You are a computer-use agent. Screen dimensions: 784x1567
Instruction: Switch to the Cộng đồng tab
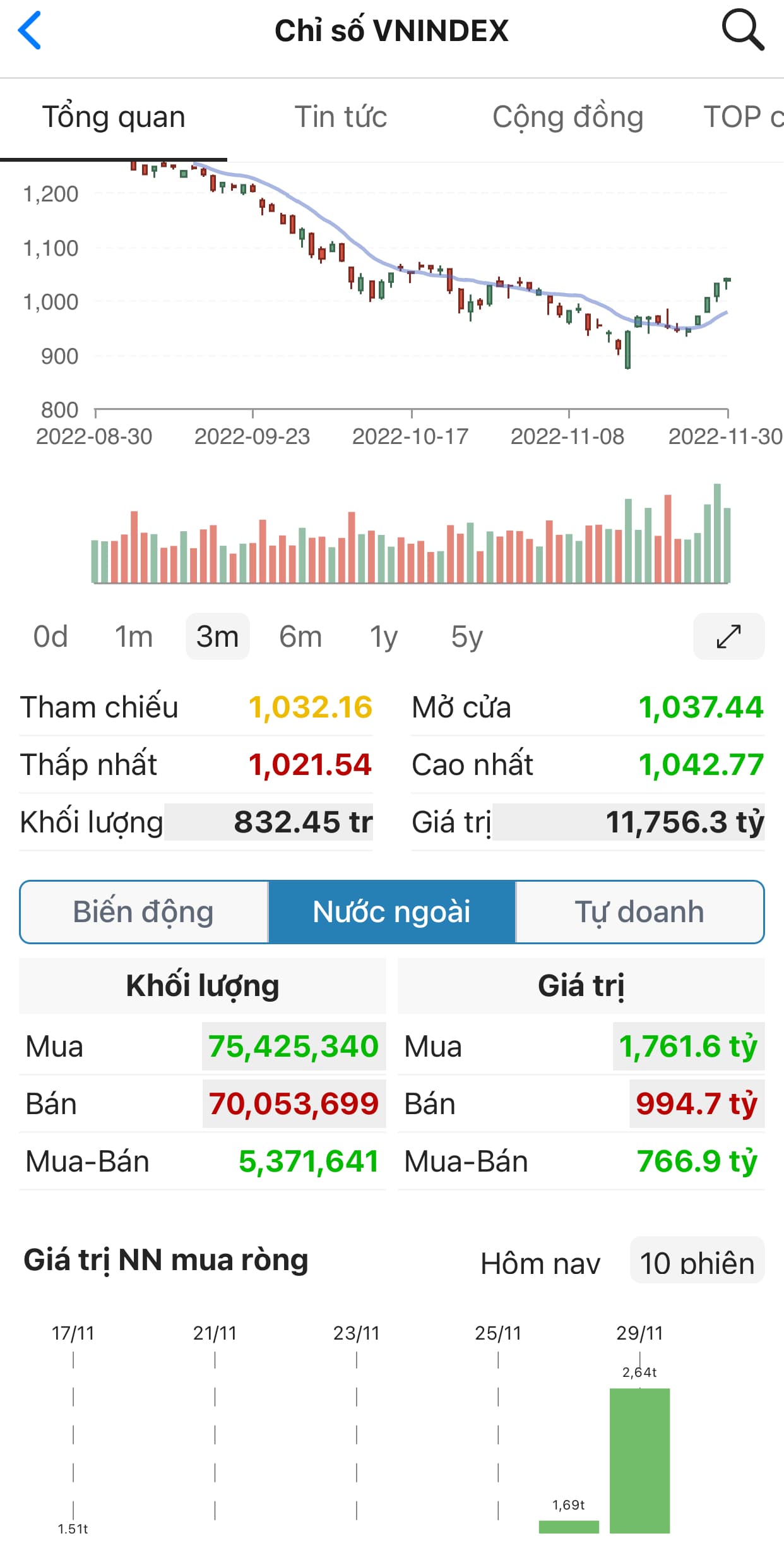tap(567, 117)
